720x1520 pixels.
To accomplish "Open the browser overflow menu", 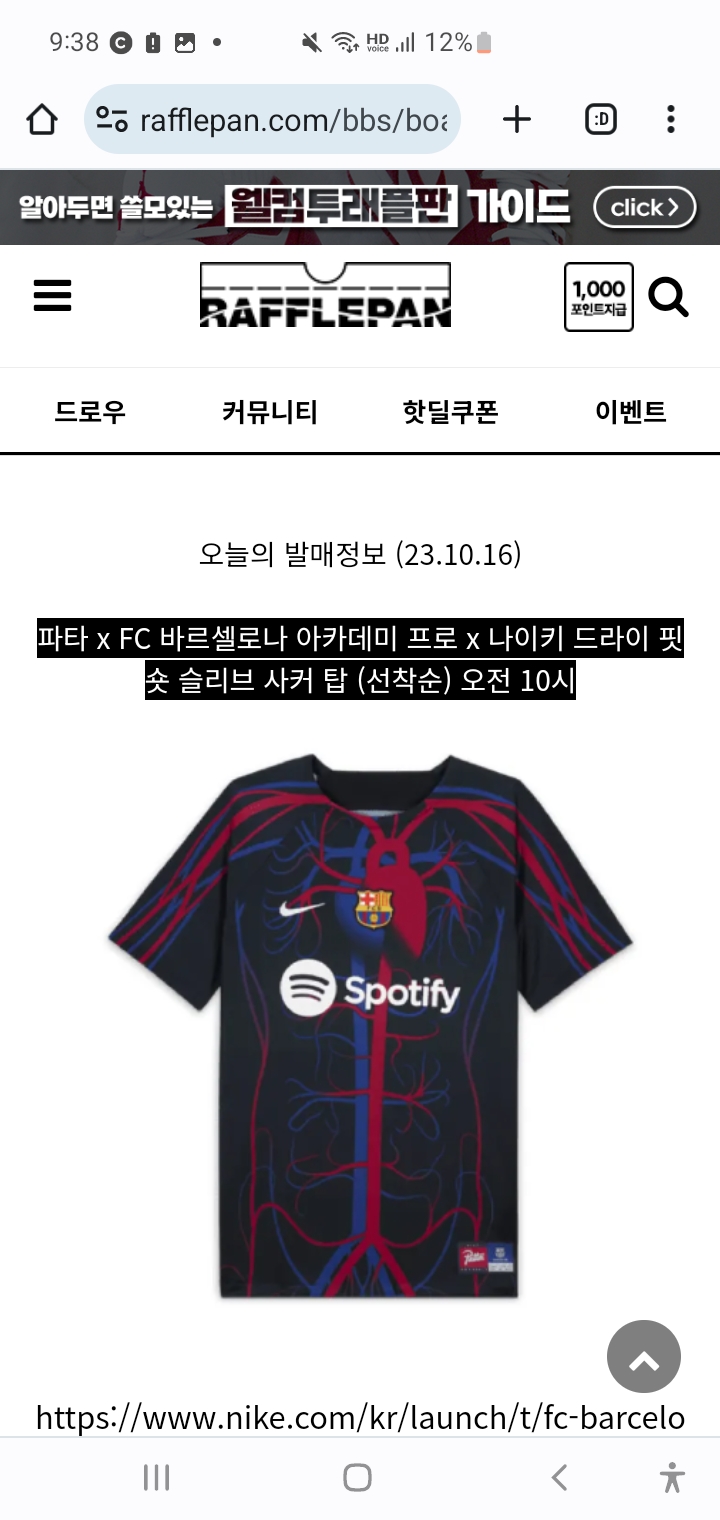I will pyautogui.click(x=670, y=120).
